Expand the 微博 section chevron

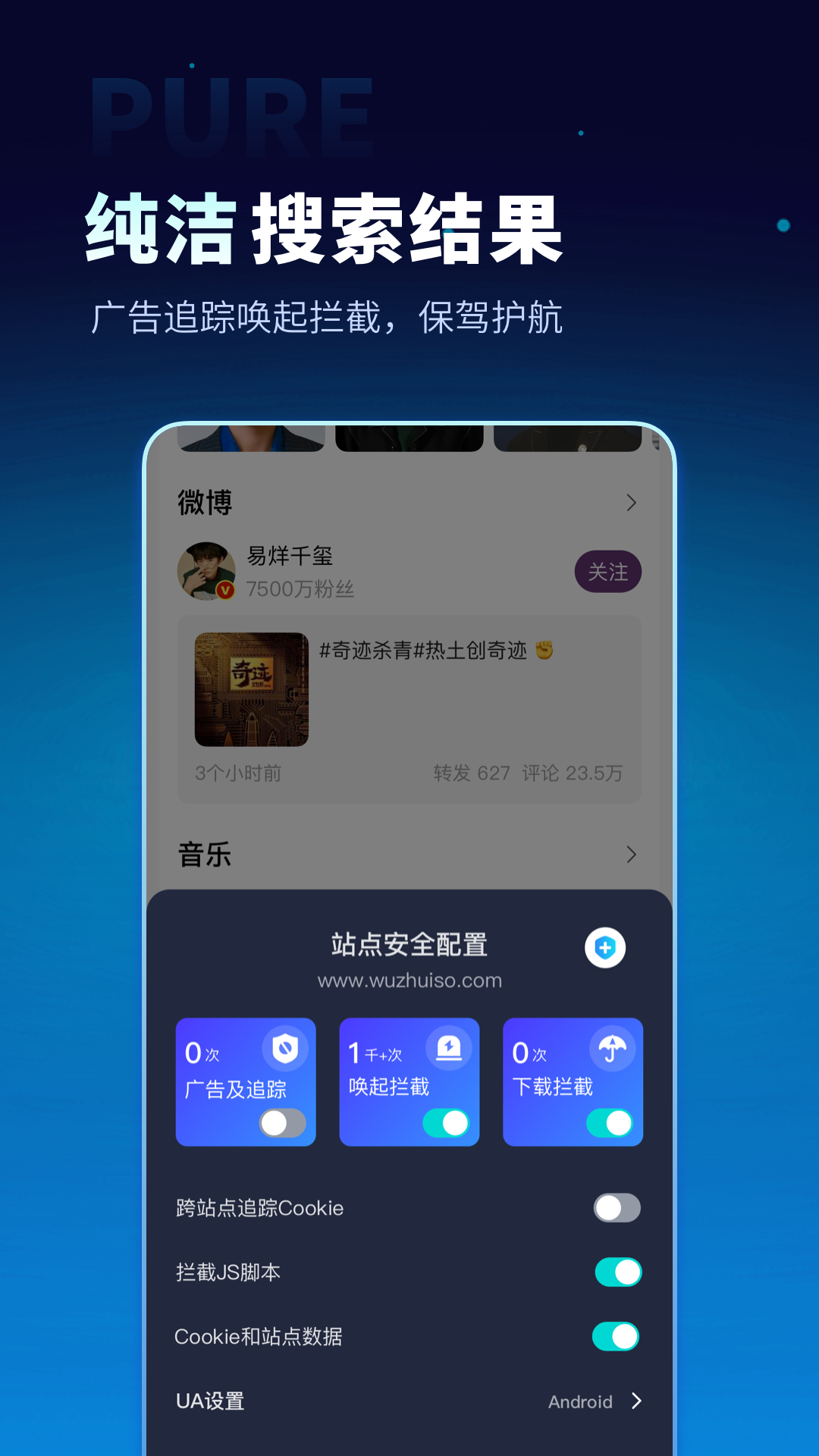coord(631,502)
